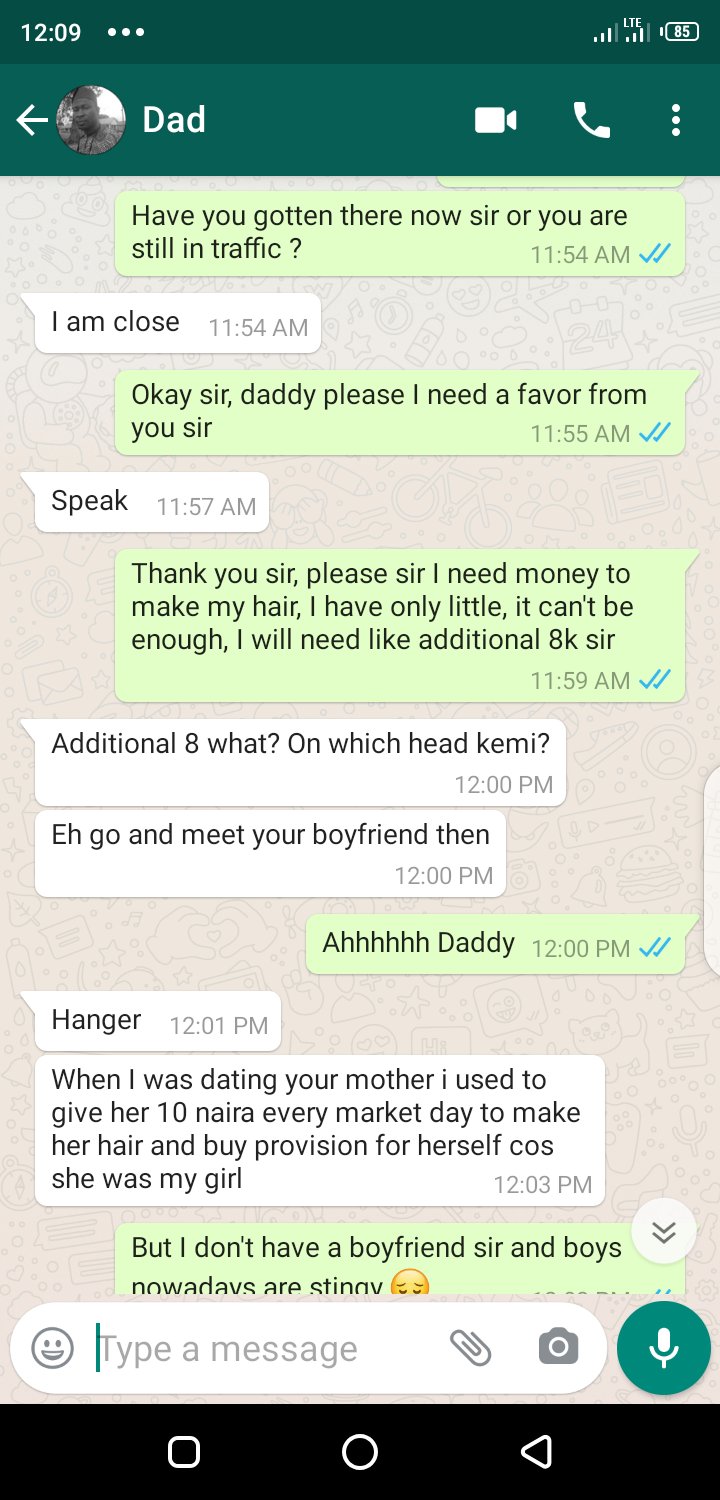The image size is (720, 1500).
Task: Open Dad's contact info from header
Action: coord(174,120)
